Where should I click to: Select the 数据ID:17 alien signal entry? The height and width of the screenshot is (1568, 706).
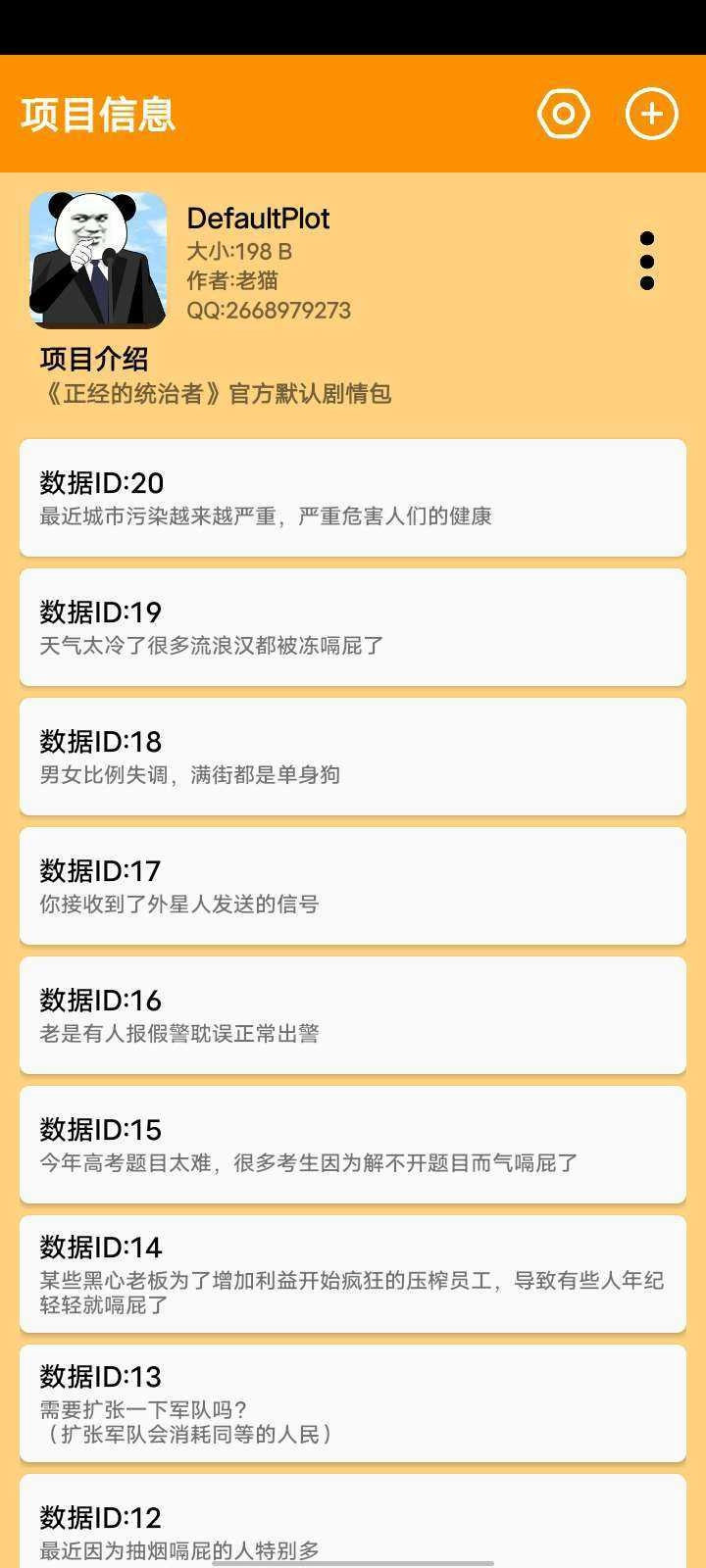point(353,885)
